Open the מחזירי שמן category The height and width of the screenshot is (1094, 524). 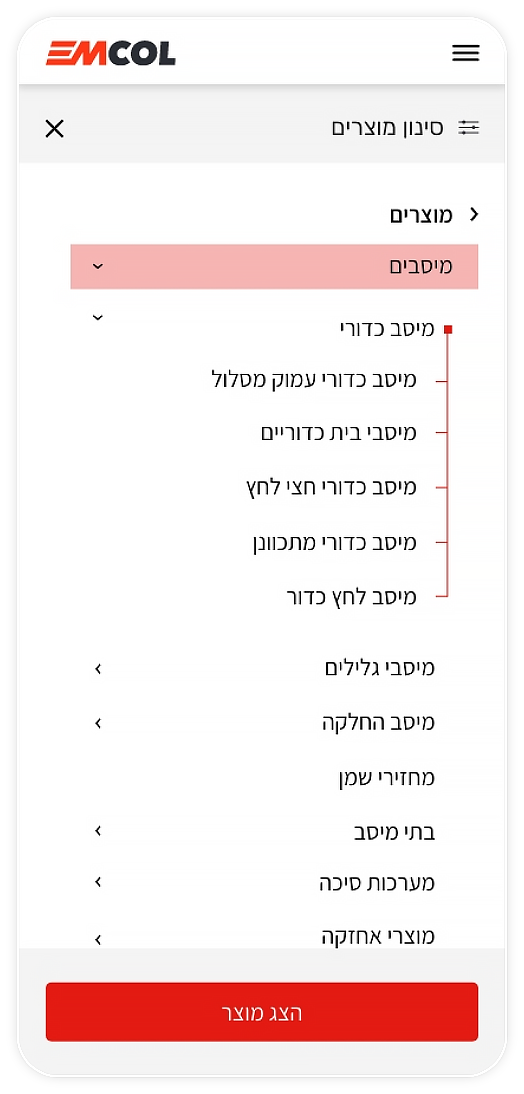[x=386, y=778]
